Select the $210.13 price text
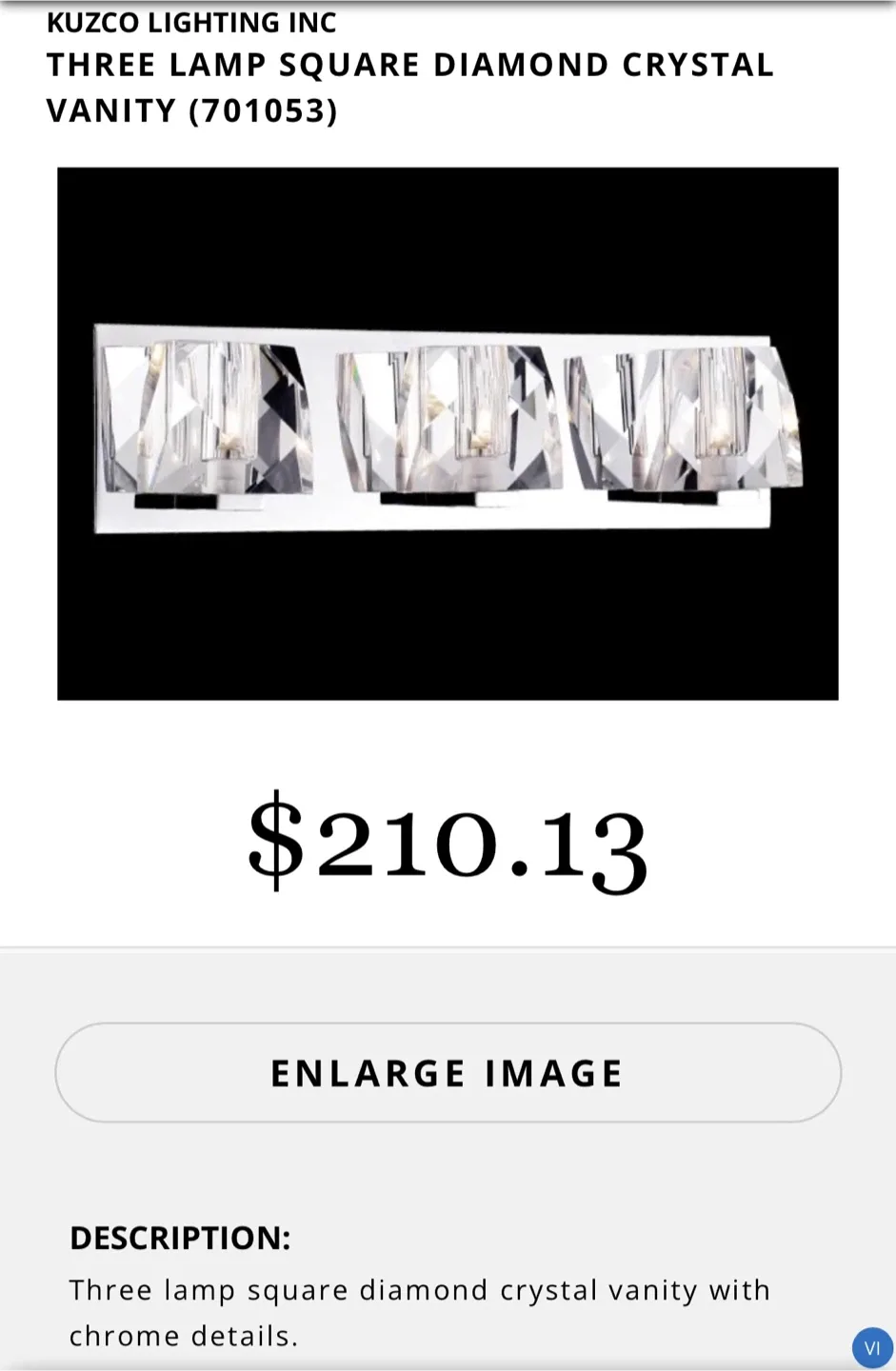This screenshot has height=1371, width=896. tap(448, 843)
